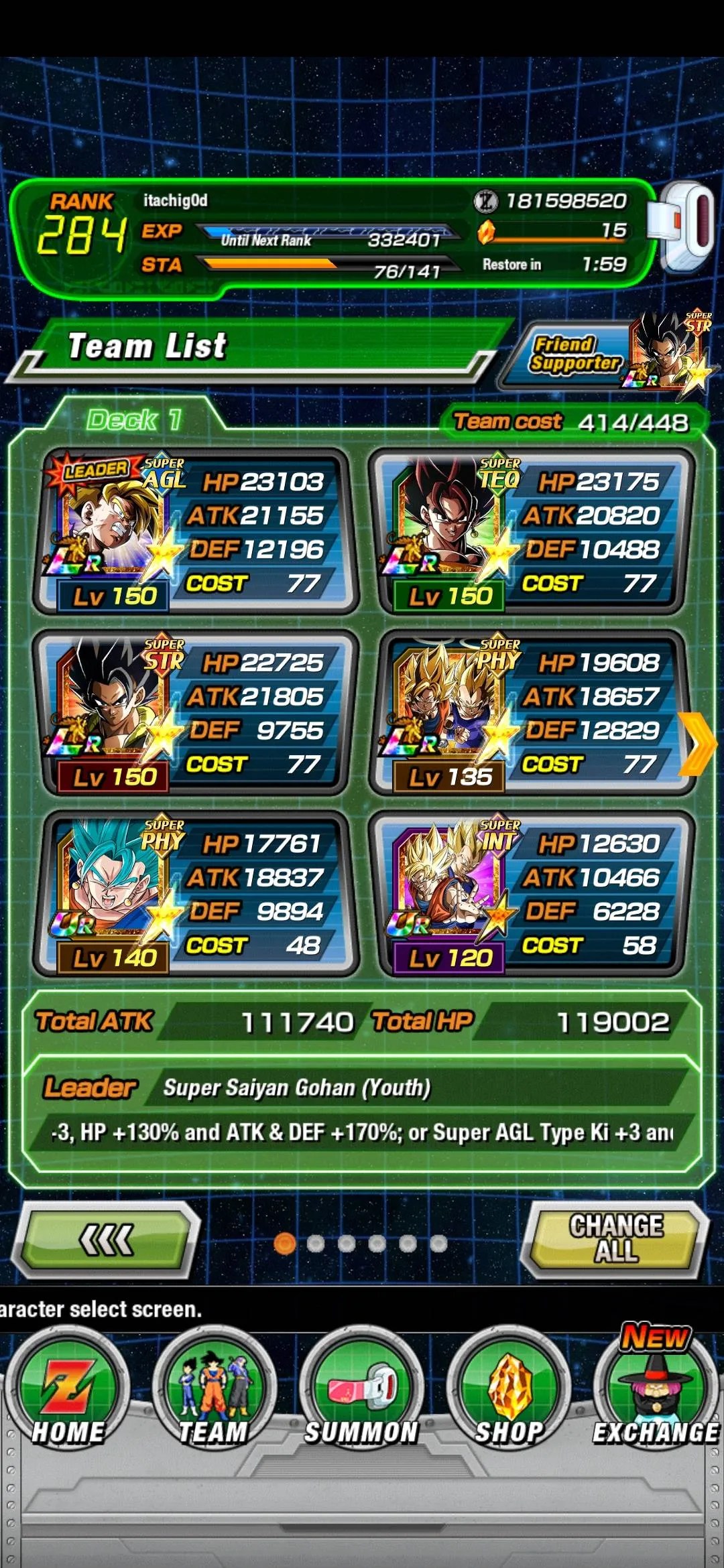Viewport: 724px width, 1568px height.
Task: Open the SHOP tab
Action: [509, 1394]
